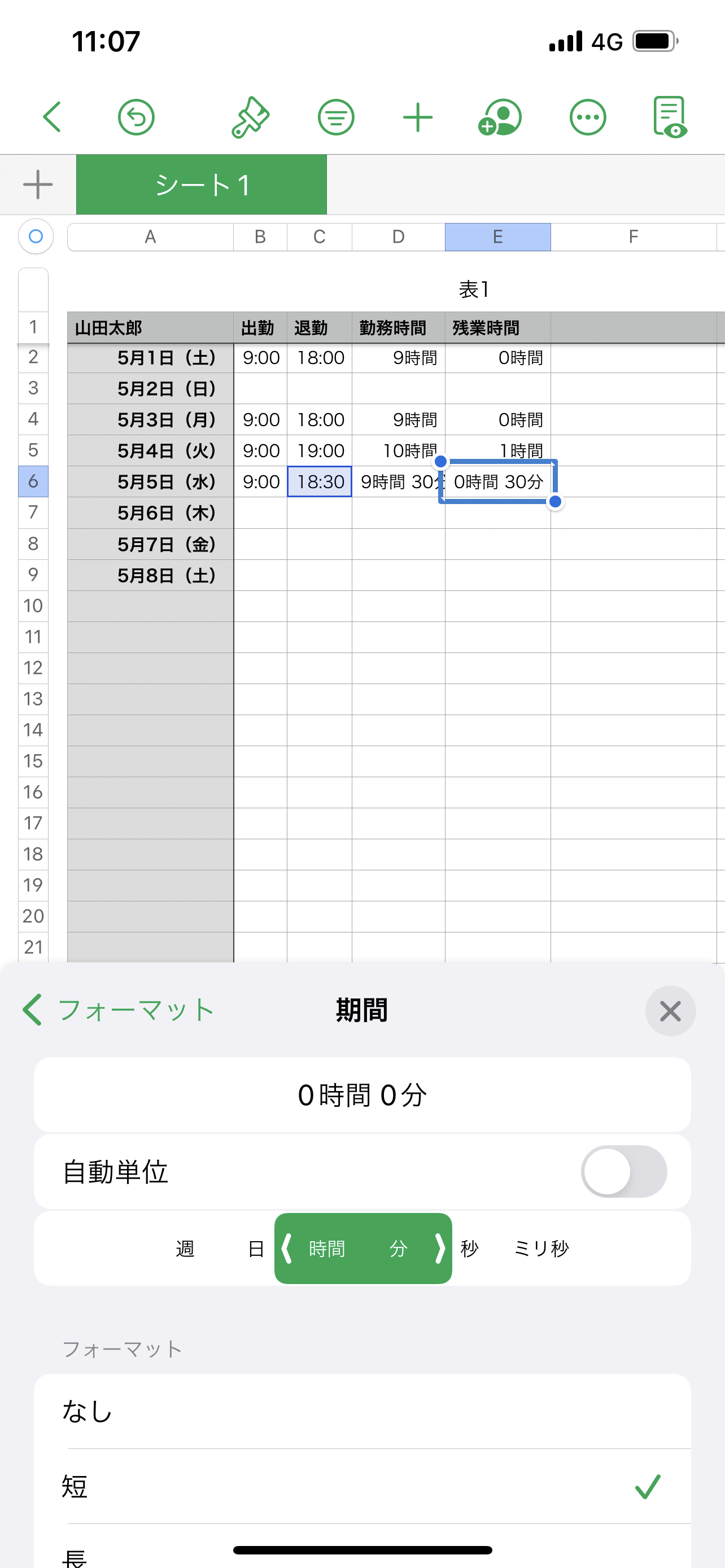
Task: Choose the 短 format option
Action: 362,1486
